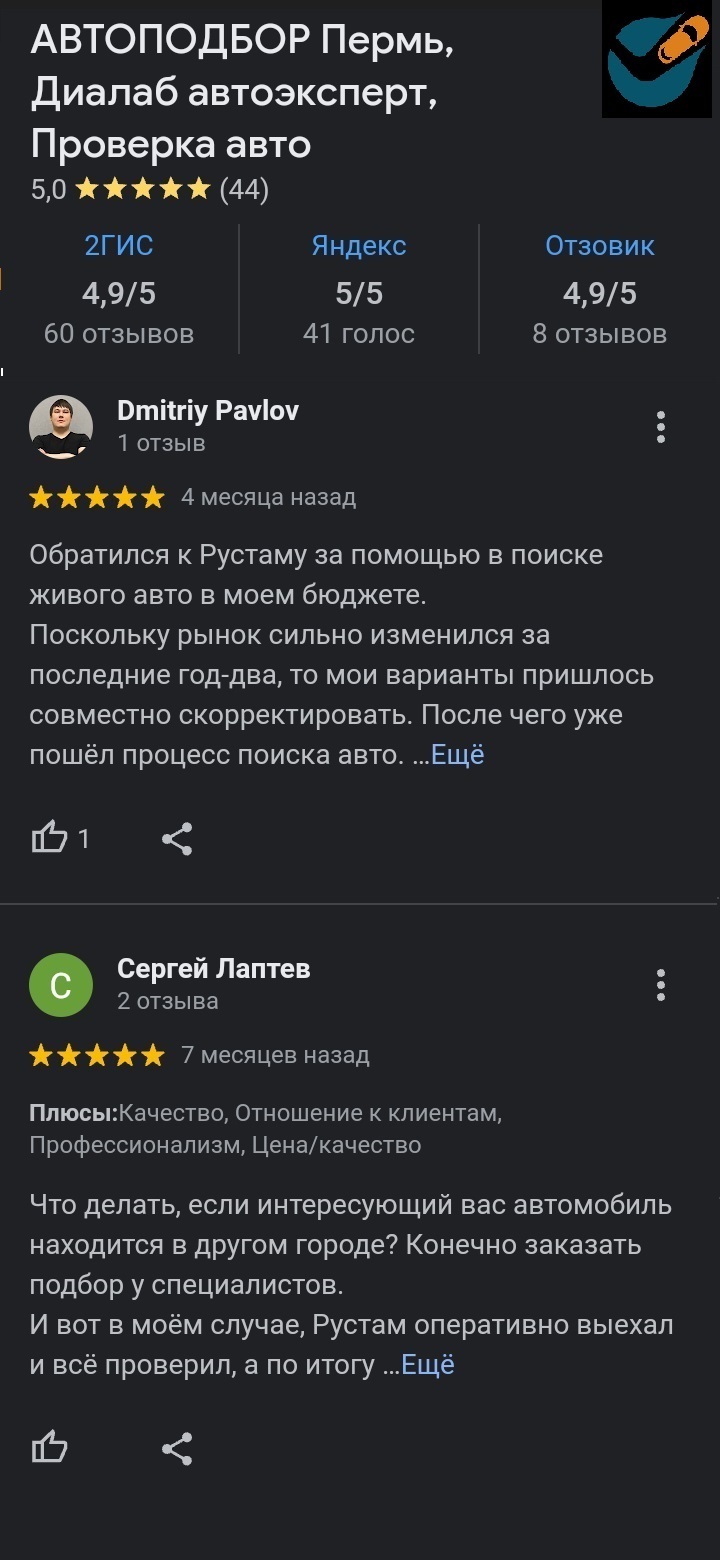The width and height of the screenshot is (720, 1560).
Task: Expand Dmitriy Pavlov's review with Ещё
Action: [x=457, y=755]
